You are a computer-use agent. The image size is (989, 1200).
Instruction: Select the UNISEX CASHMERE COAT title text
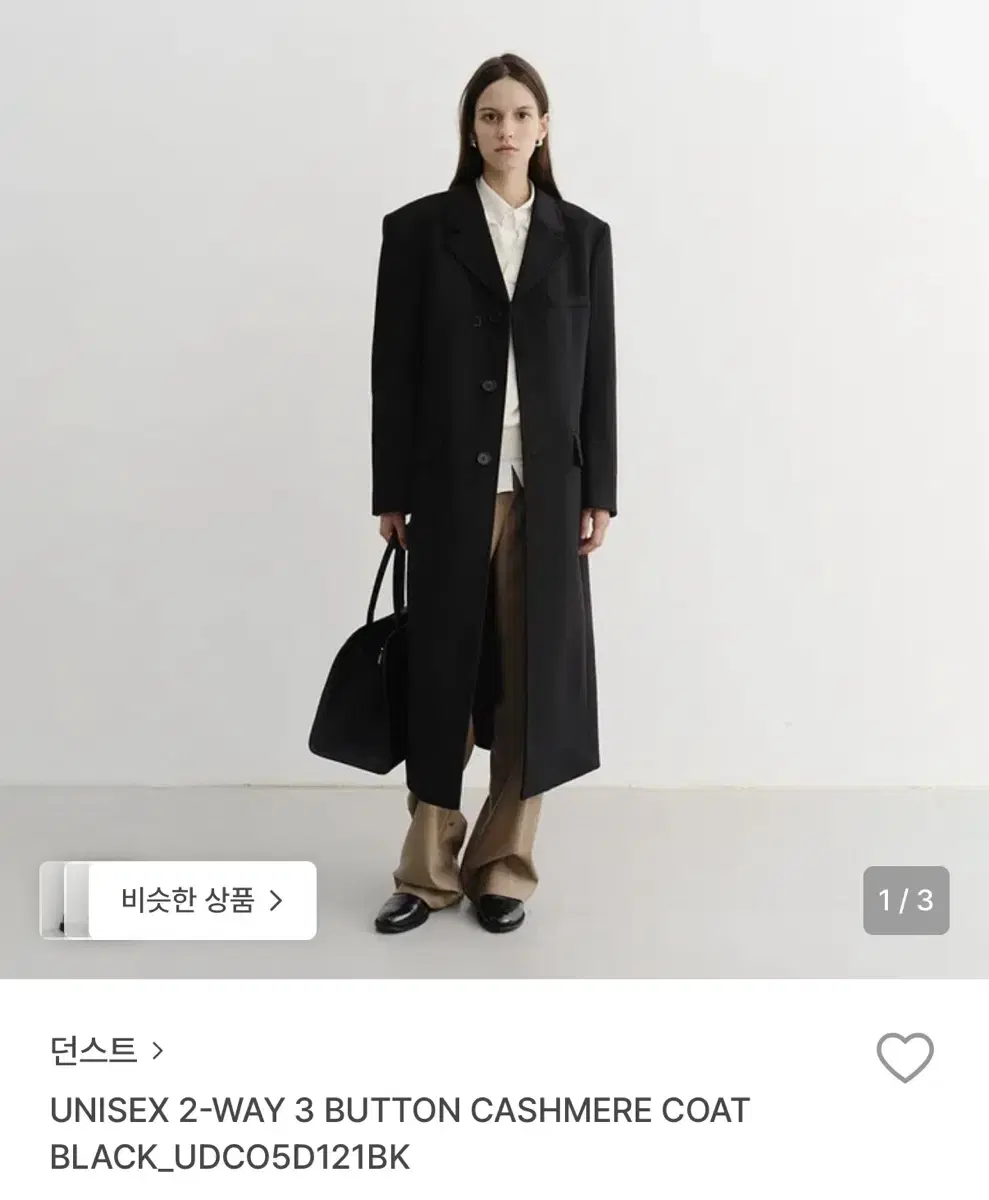(x=398, y=1110)
